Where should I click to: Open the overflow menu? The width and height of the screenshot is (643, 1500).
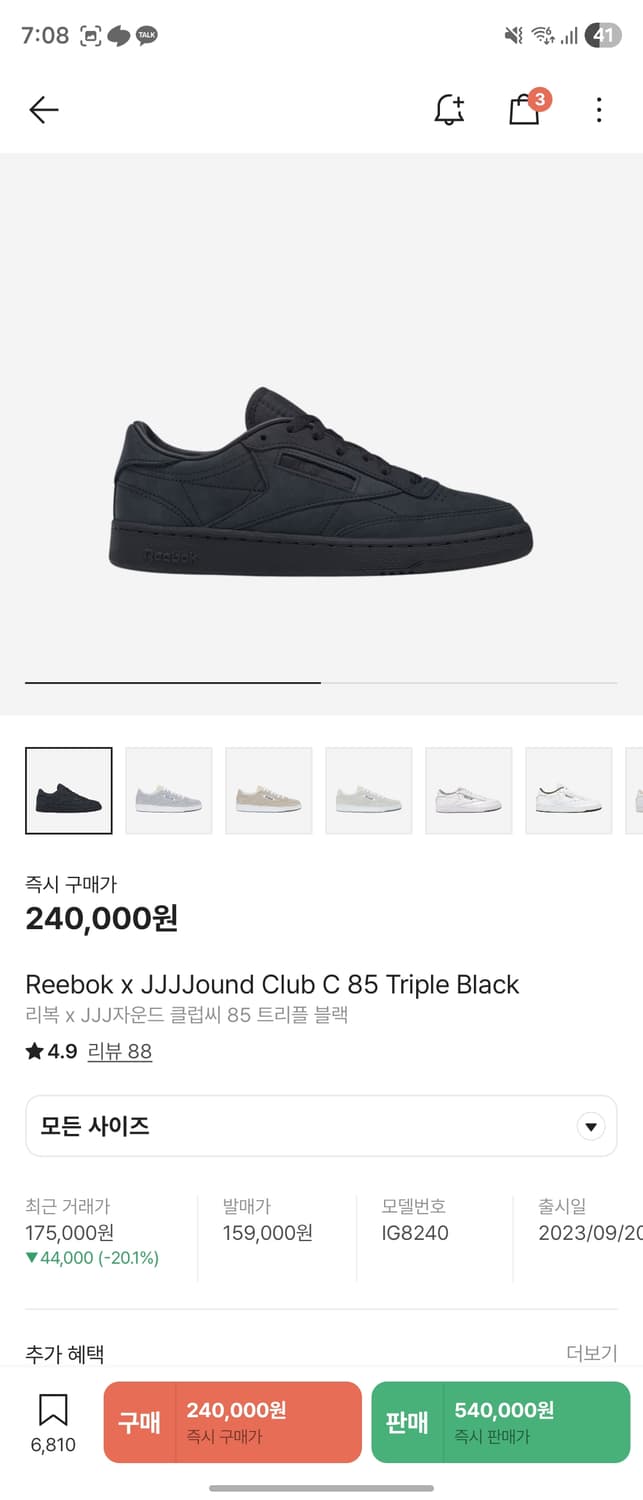598,110
